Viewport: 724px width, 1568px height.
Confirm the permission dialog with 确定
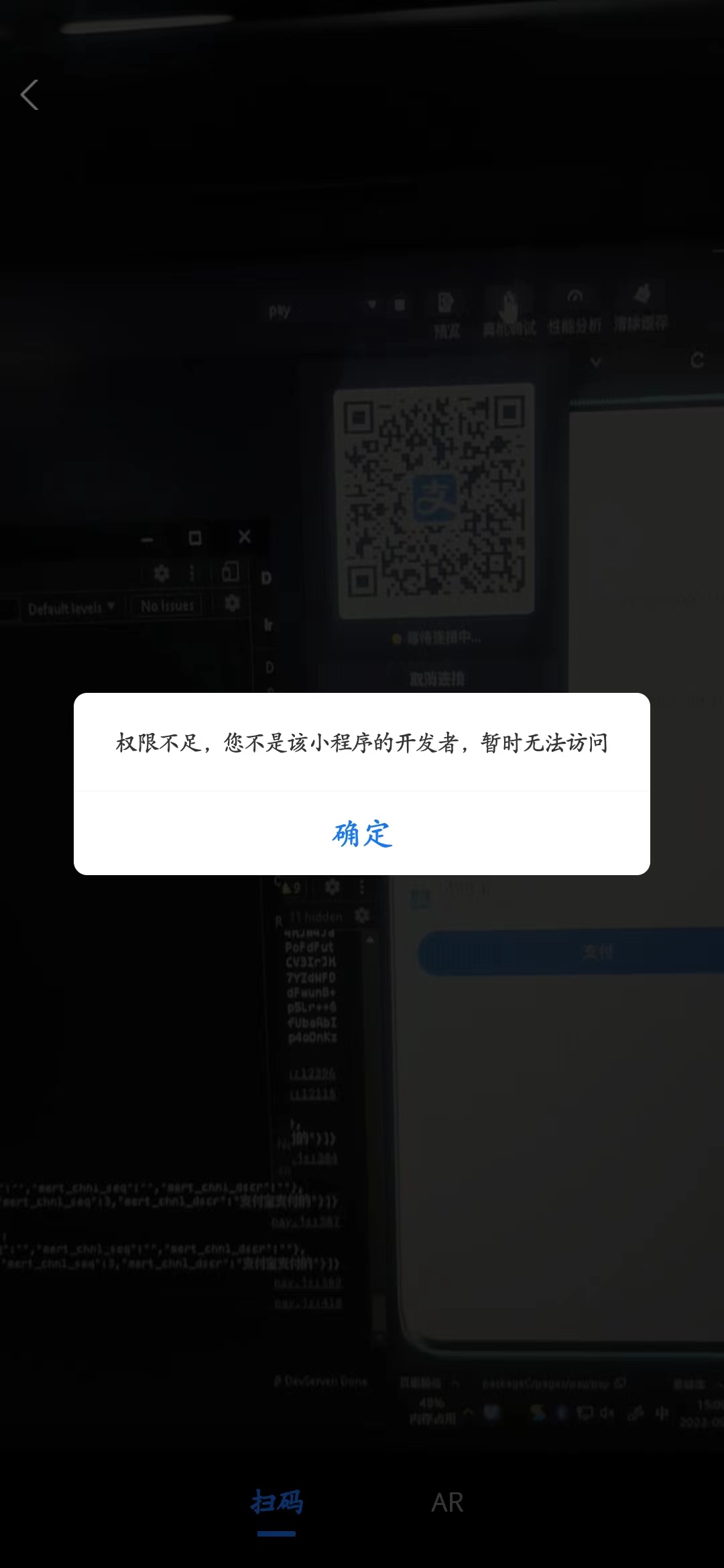[x=362, y=834]
